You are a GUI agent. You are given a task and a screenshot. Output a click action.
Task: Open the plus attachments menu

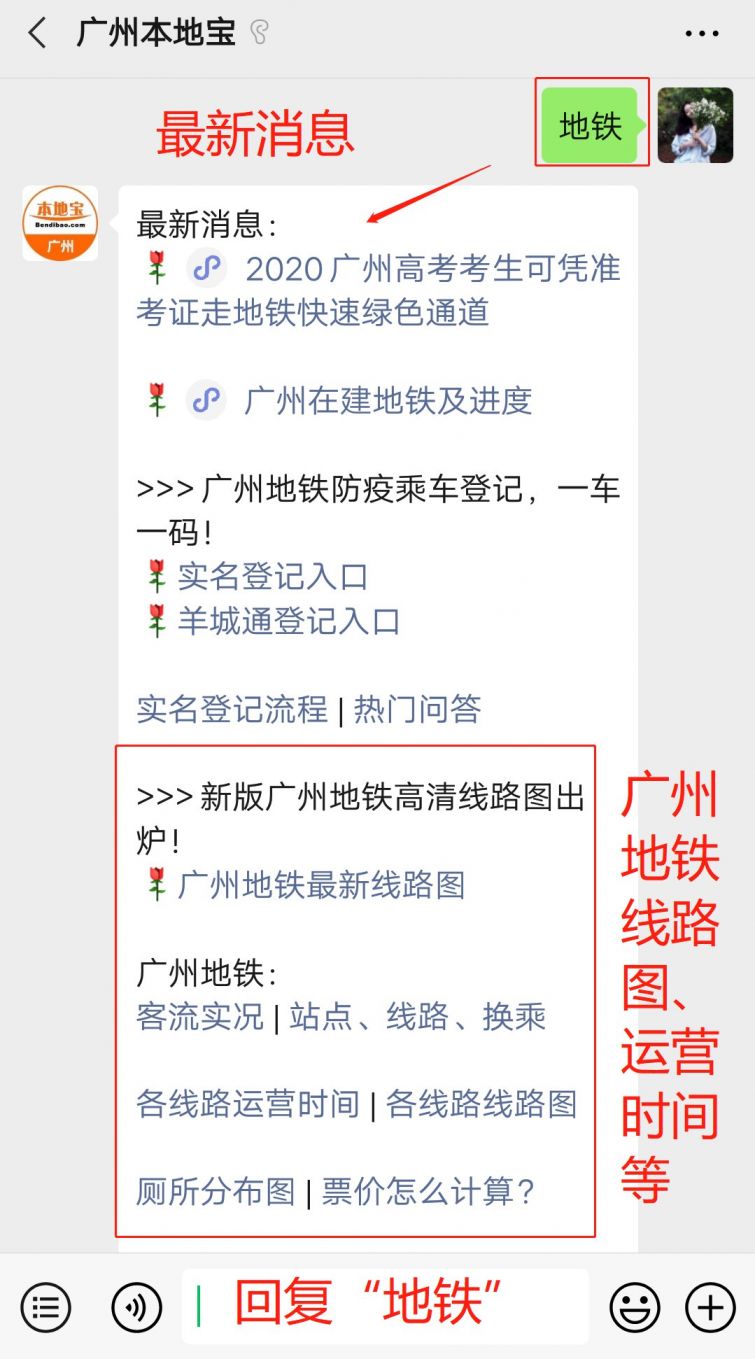710,1307
